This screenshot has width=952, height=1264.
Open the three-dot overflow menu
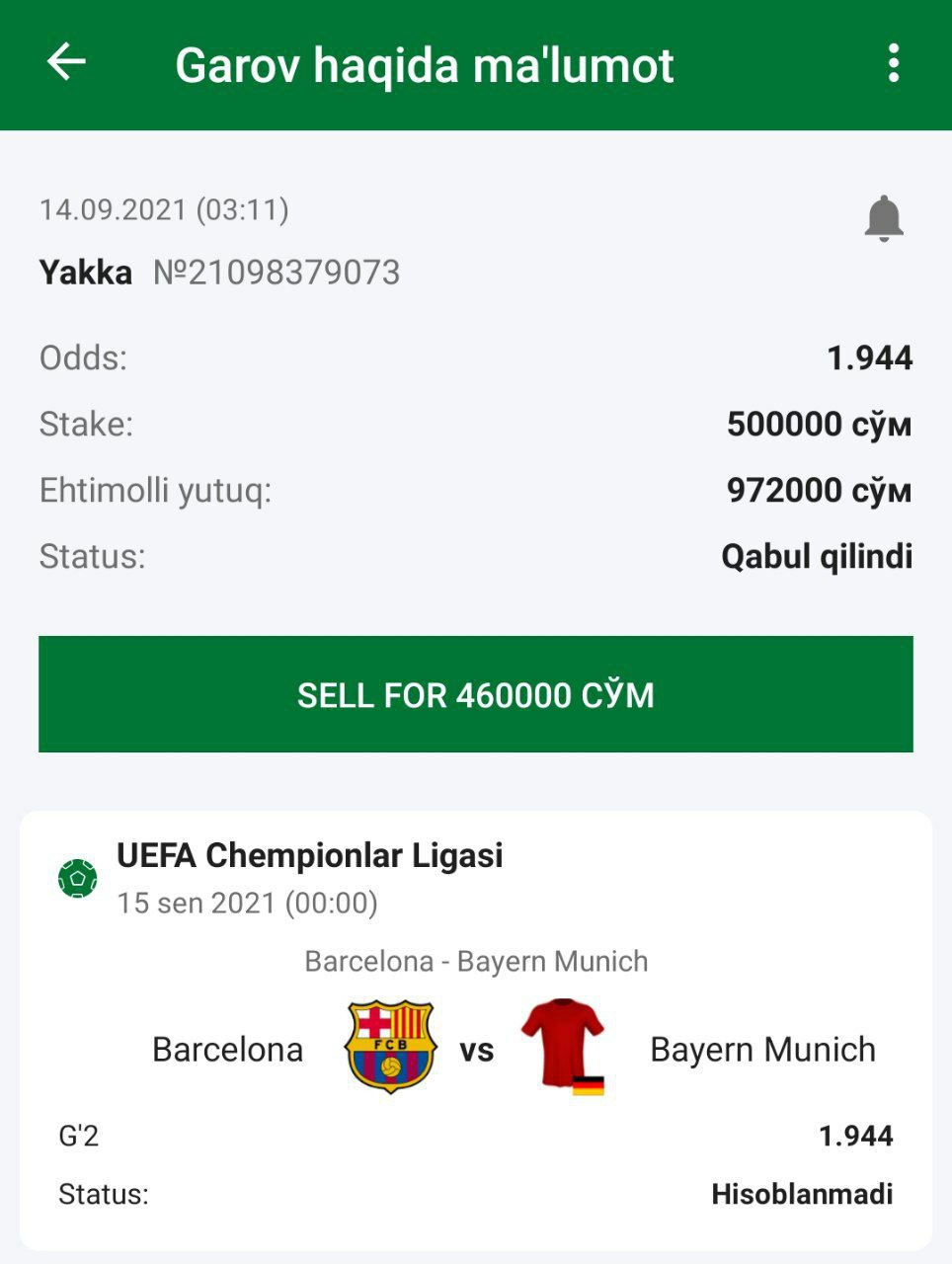893,63
